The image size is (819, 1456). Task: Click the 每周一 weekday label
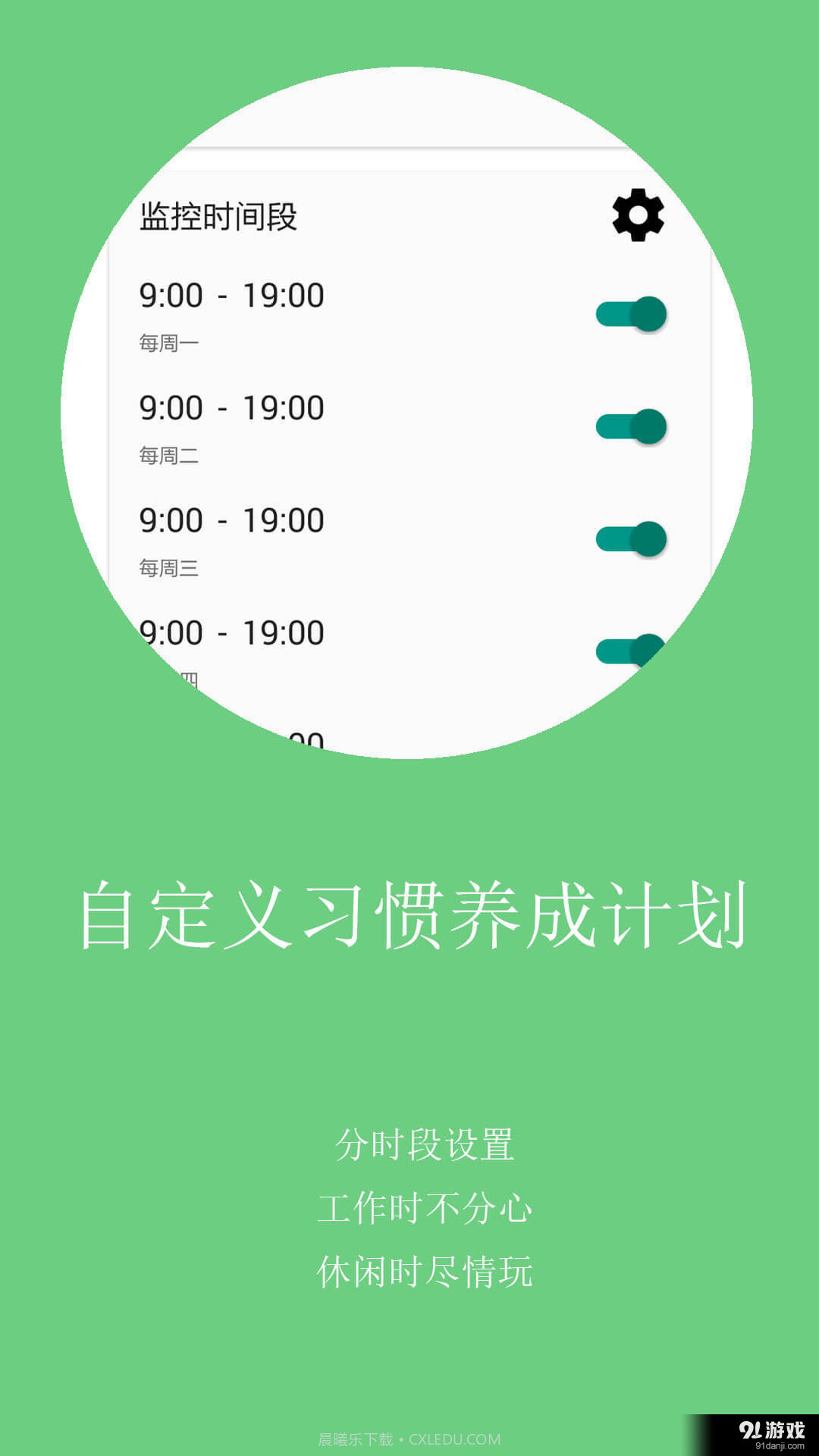168,341
